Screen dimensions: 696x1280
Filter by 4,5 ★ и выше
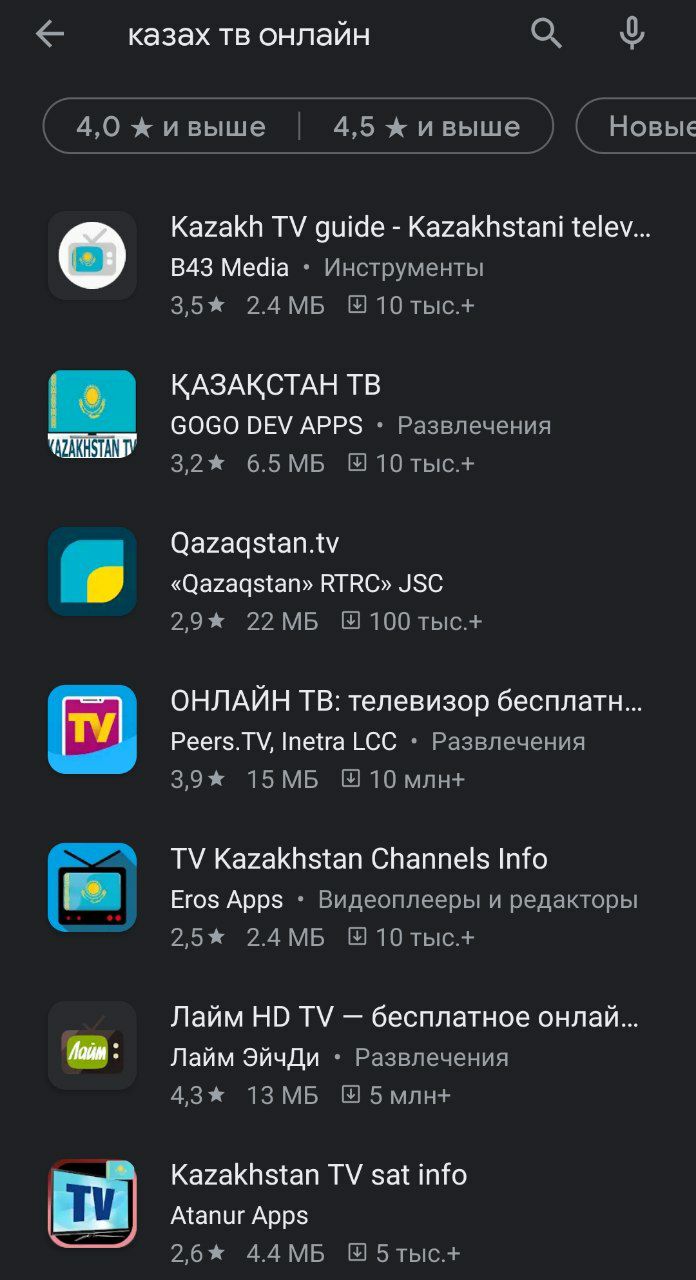pos(427,126)
